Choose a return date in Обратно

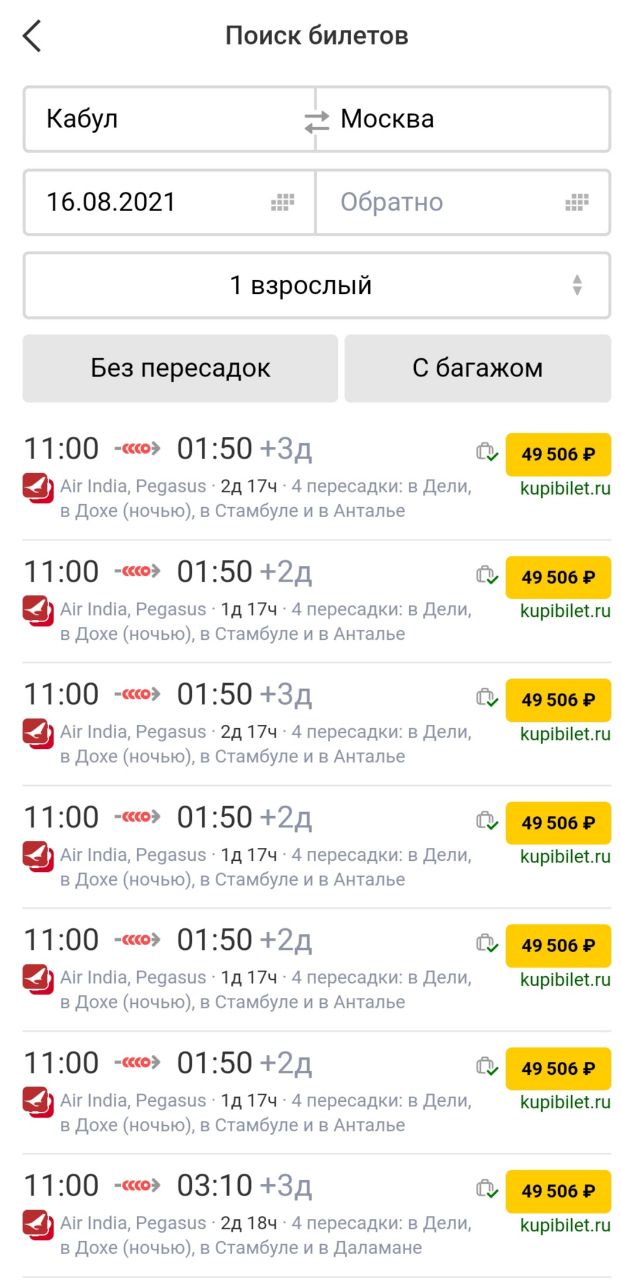[x=463, y=202]
